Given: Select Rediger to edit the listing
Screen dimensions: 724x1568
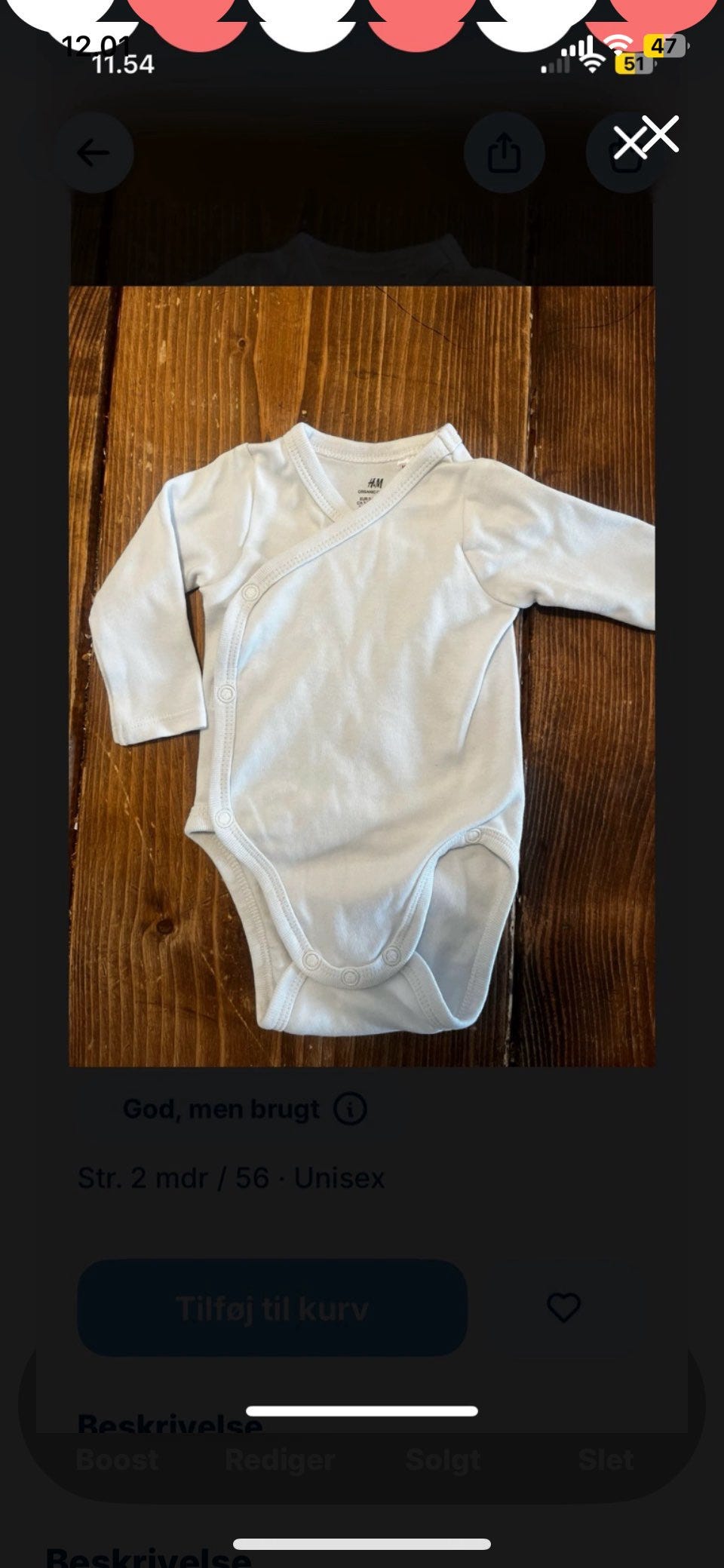Looking at the screenshot, I should point(280,1460).
